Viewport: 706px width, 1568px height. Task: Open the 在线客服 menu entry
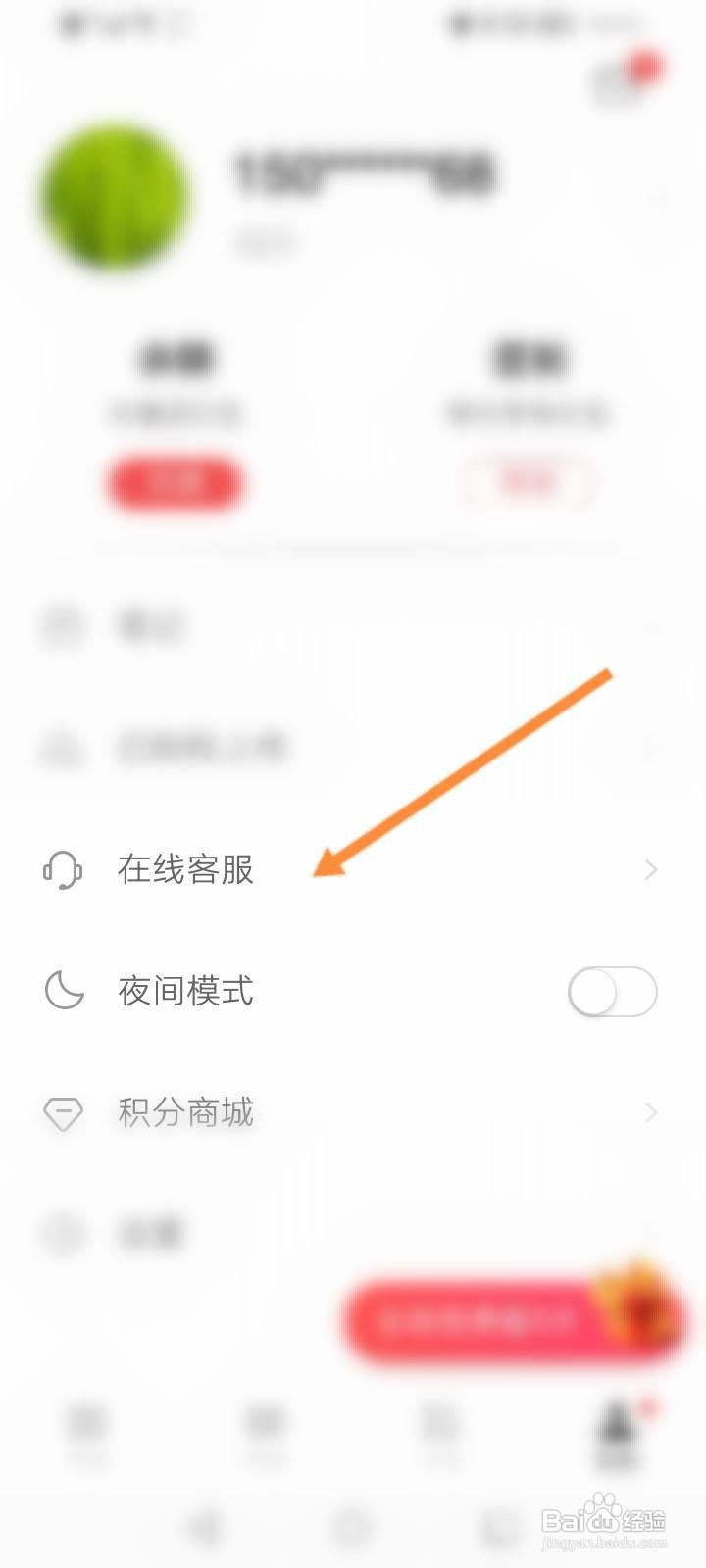(x=186, y=870)
